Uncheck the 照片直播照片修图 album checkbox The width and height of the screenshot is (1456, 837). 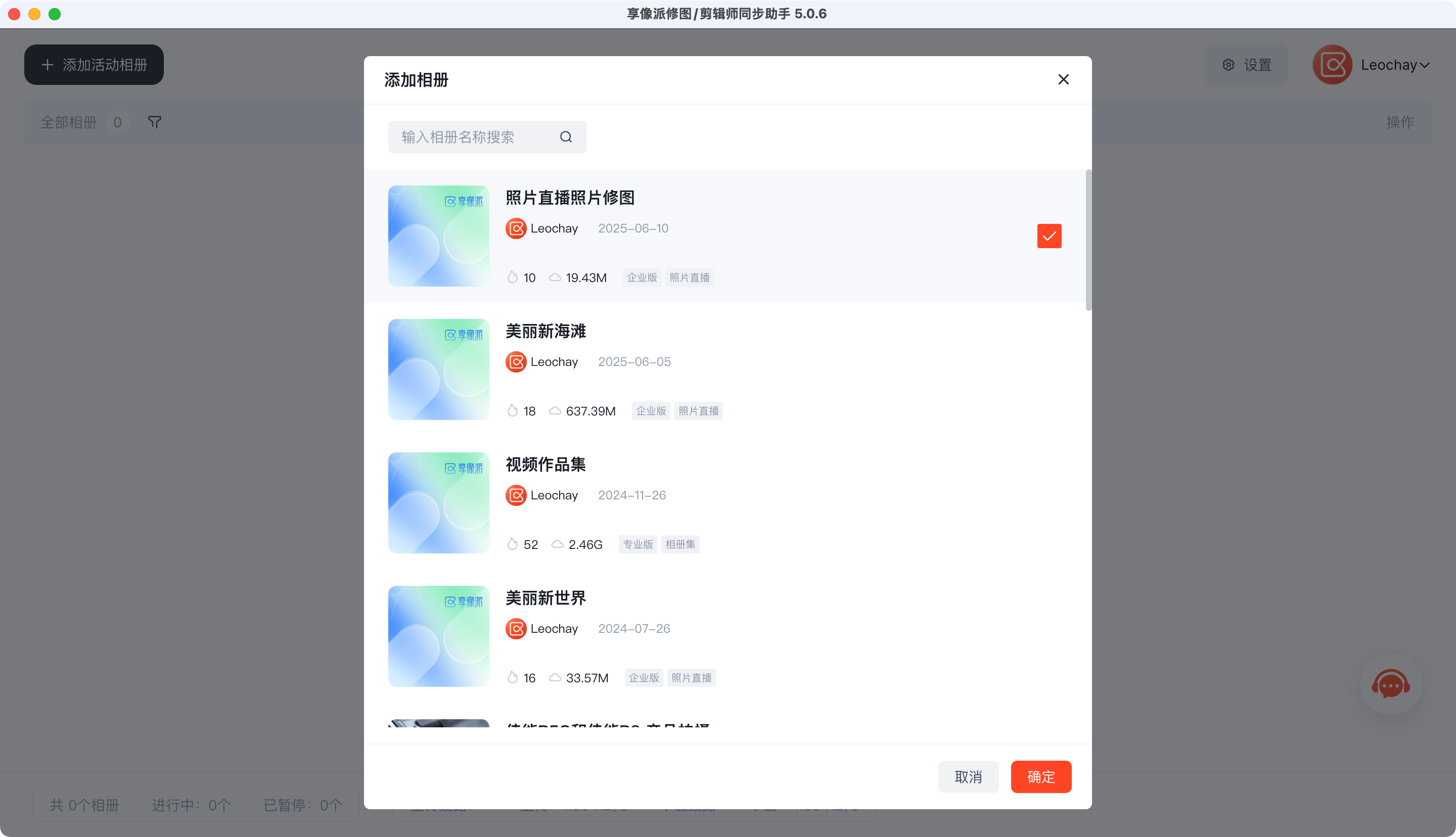(x=1049, y=236)
